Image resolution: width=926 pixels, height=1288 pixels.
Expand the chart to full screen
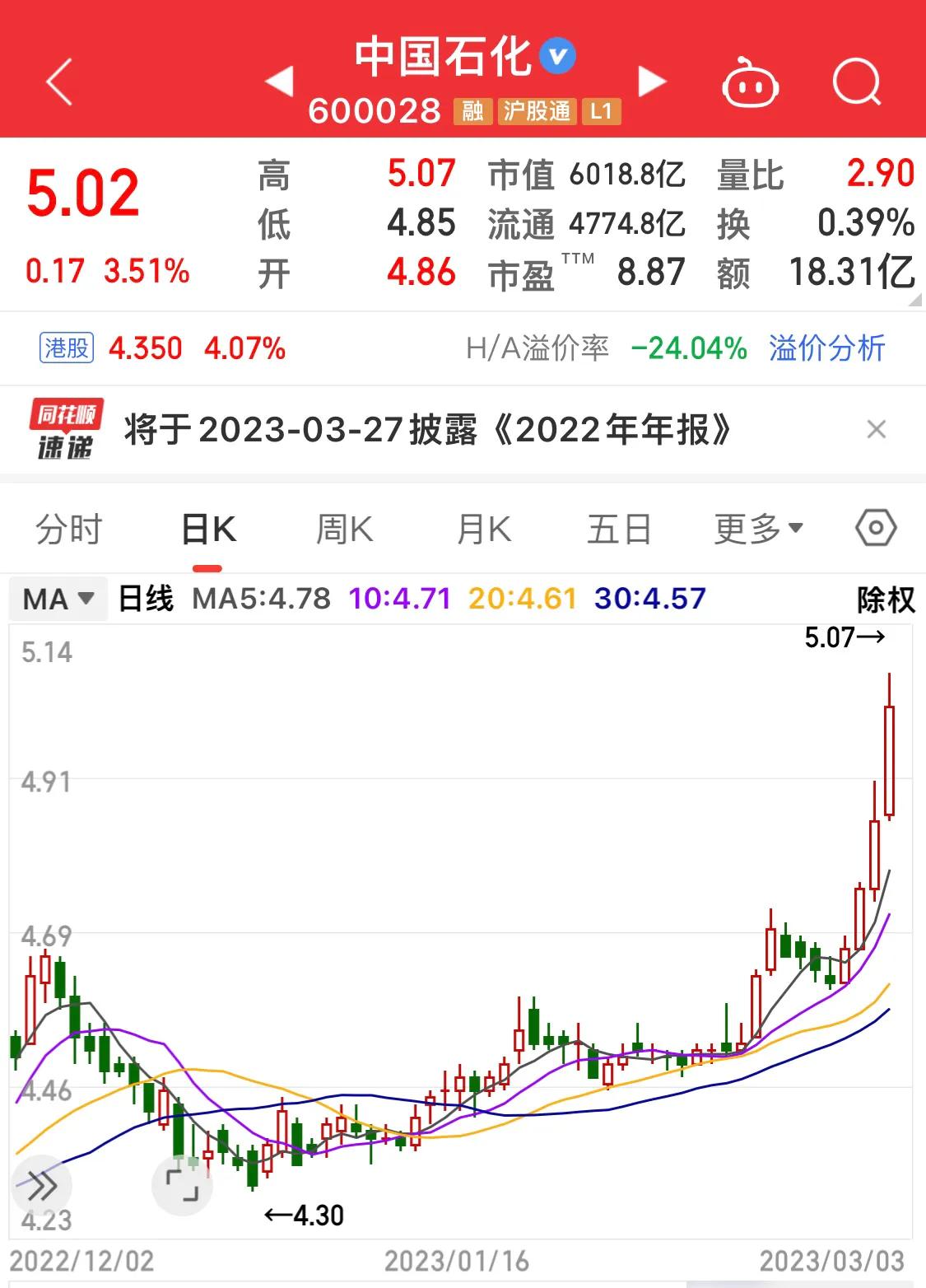(x=182, y=1186)
